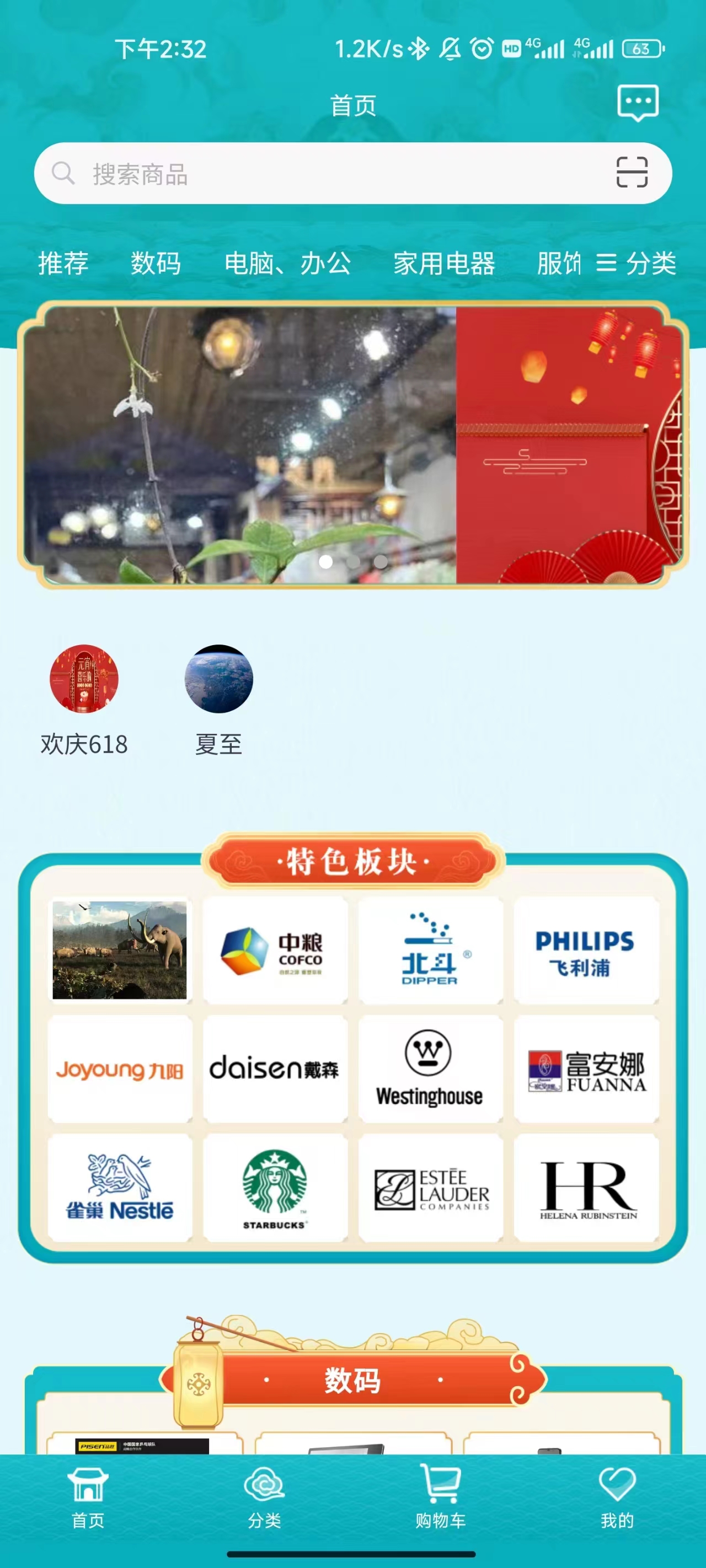Viewport: 706px width, 1568px height.
Task: Open the PHILIPS 飞利浦 brand tile
Action: tap(586, 950)
